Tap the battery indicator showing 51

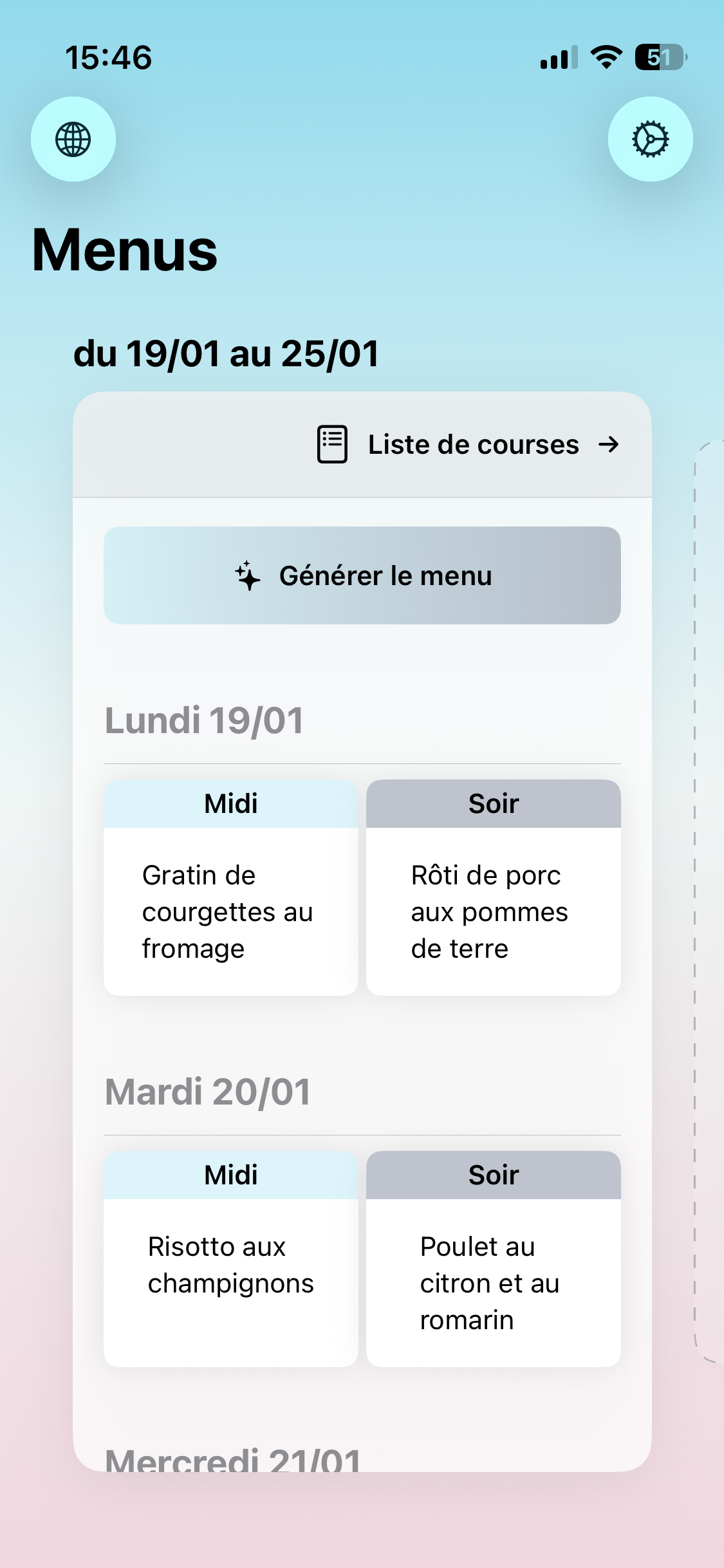click(x=658, y=58)
